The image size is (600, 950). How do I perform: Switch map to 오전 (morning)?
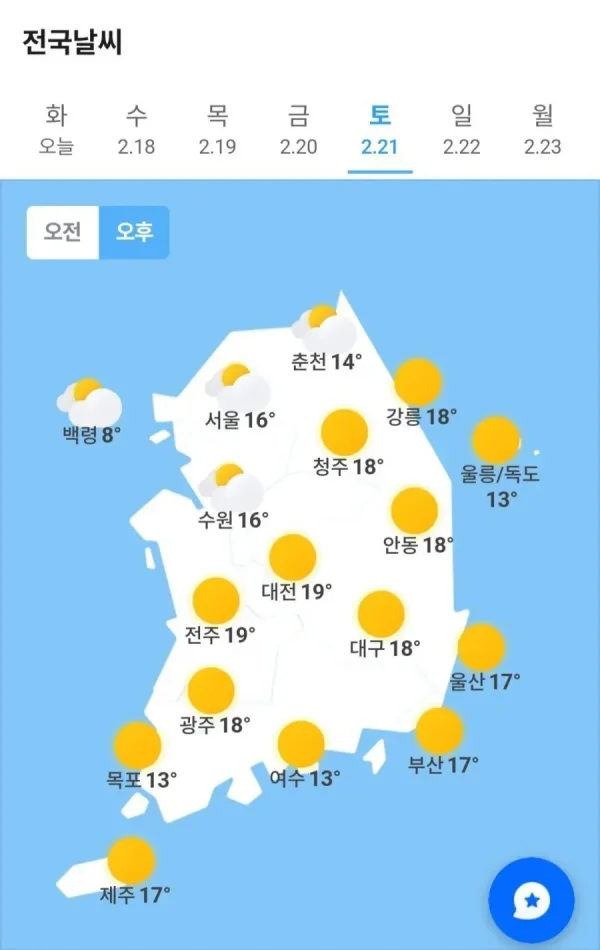(x=63, y=232)
